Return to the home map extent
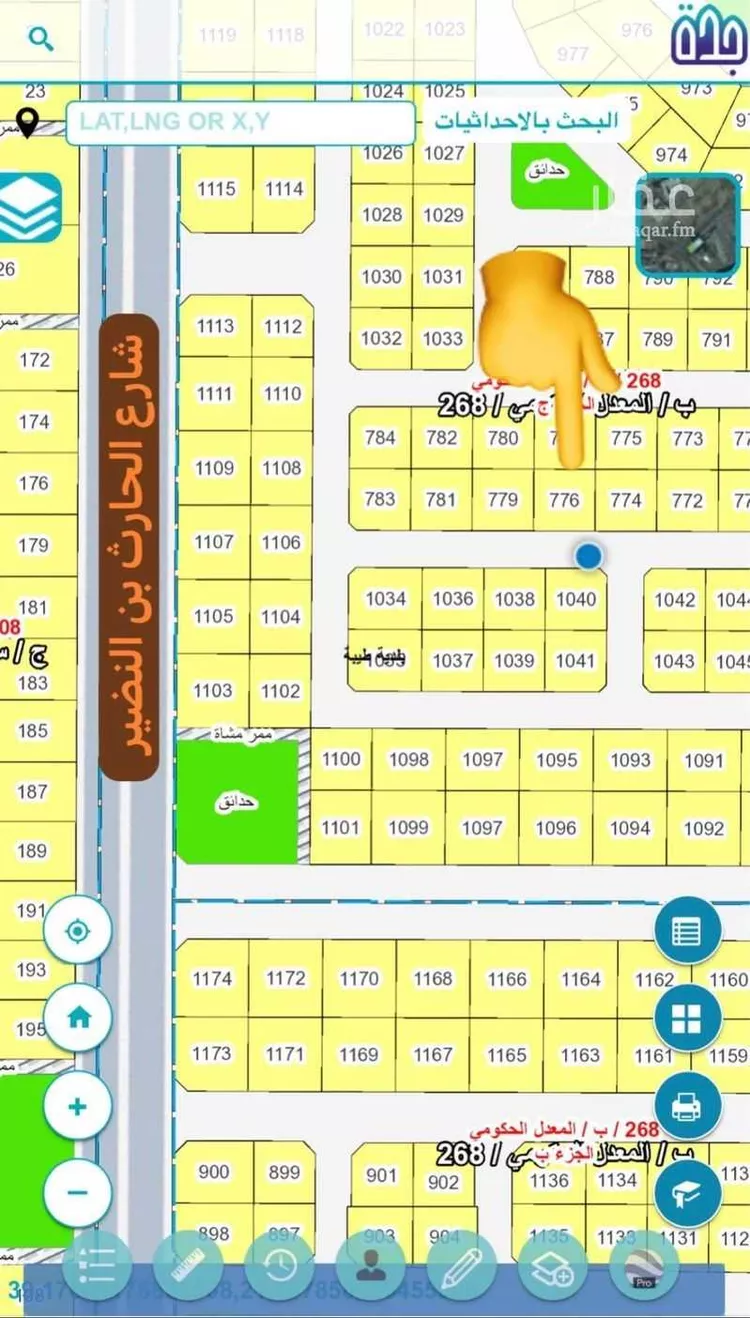The image size is (750, 1318). point(77,1018)
